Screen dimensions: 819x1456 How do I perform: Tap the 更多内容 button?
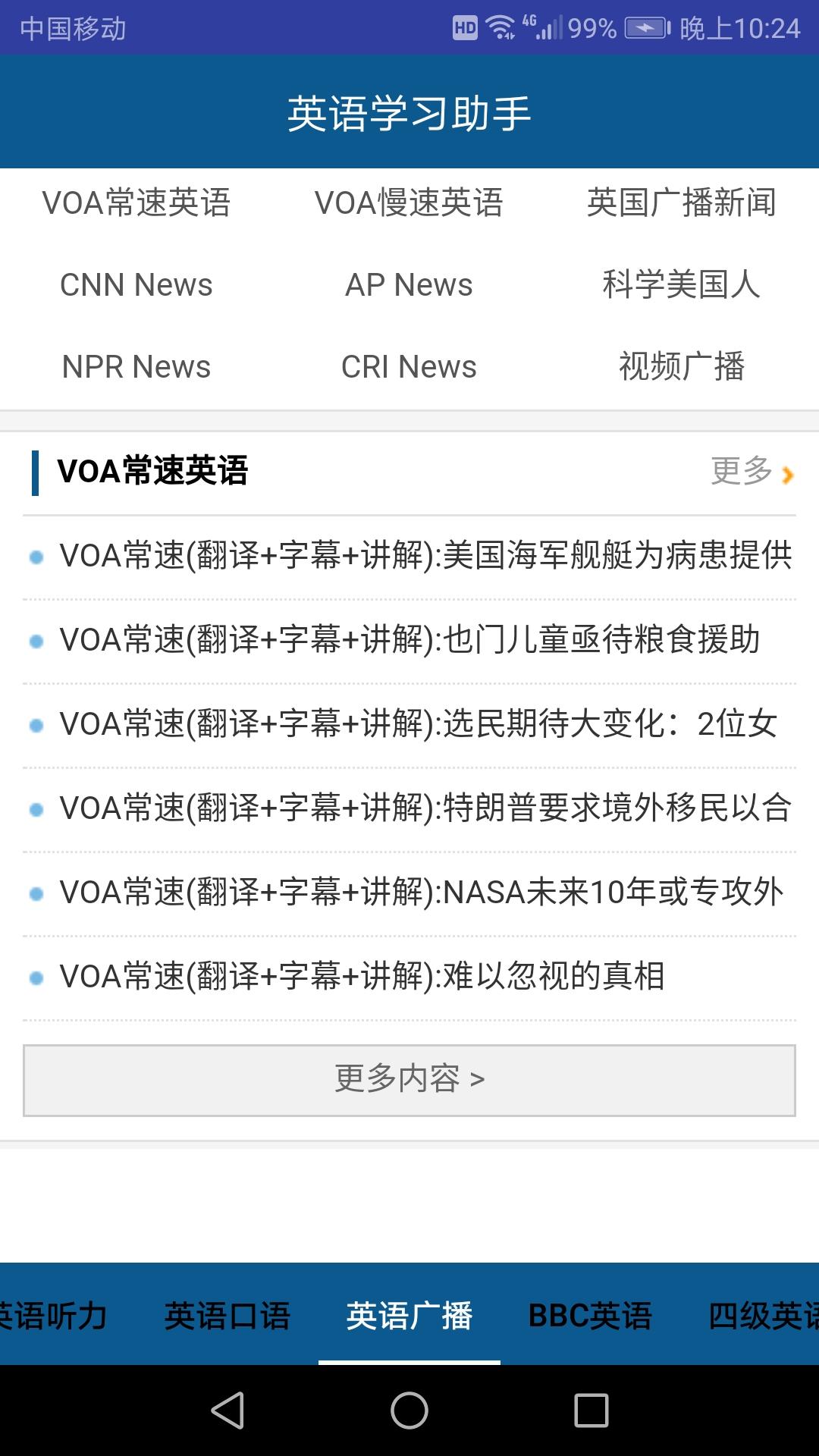pos(409,1081)
